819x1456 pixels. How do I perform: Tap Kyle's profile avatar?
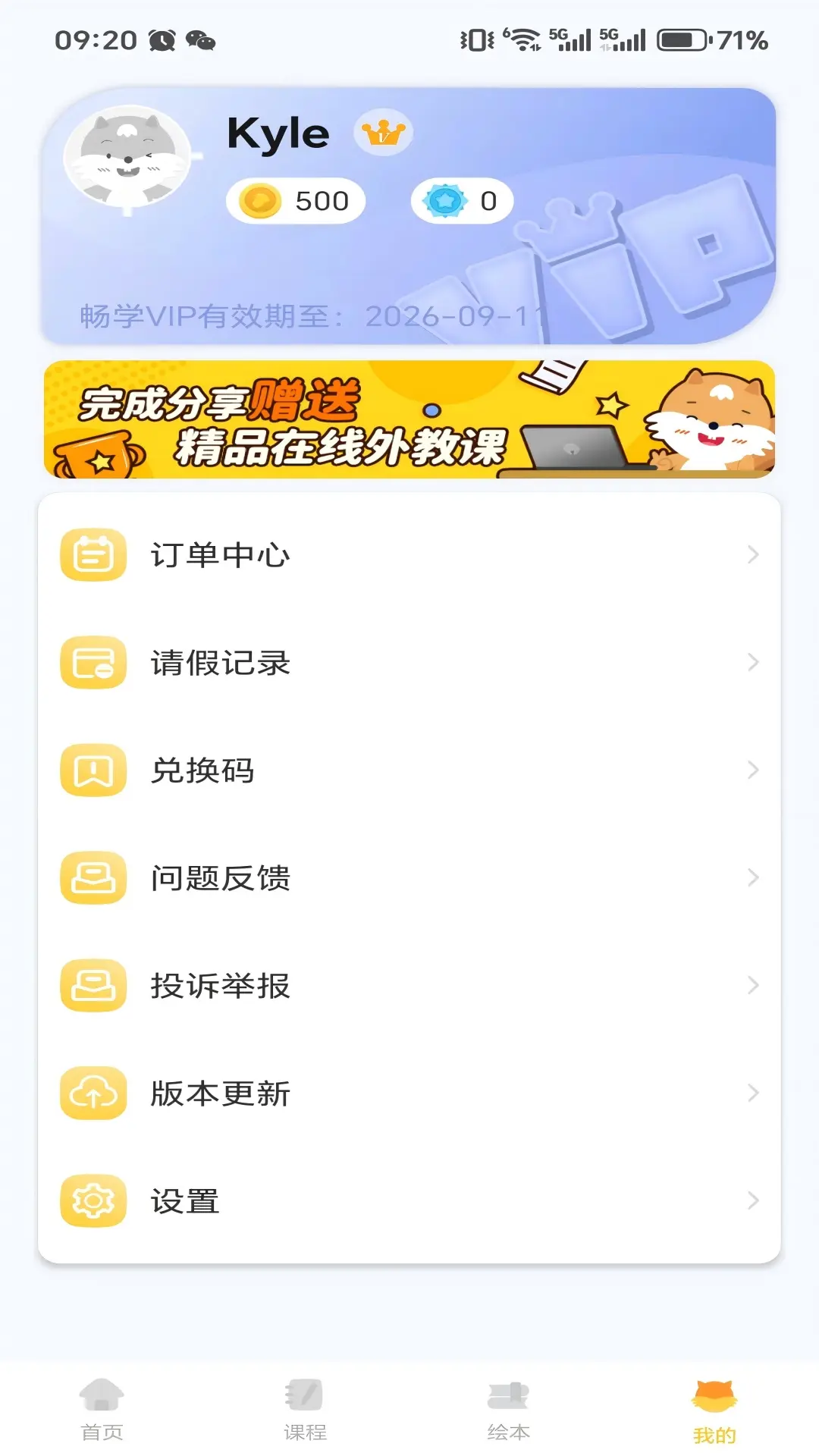127,158
